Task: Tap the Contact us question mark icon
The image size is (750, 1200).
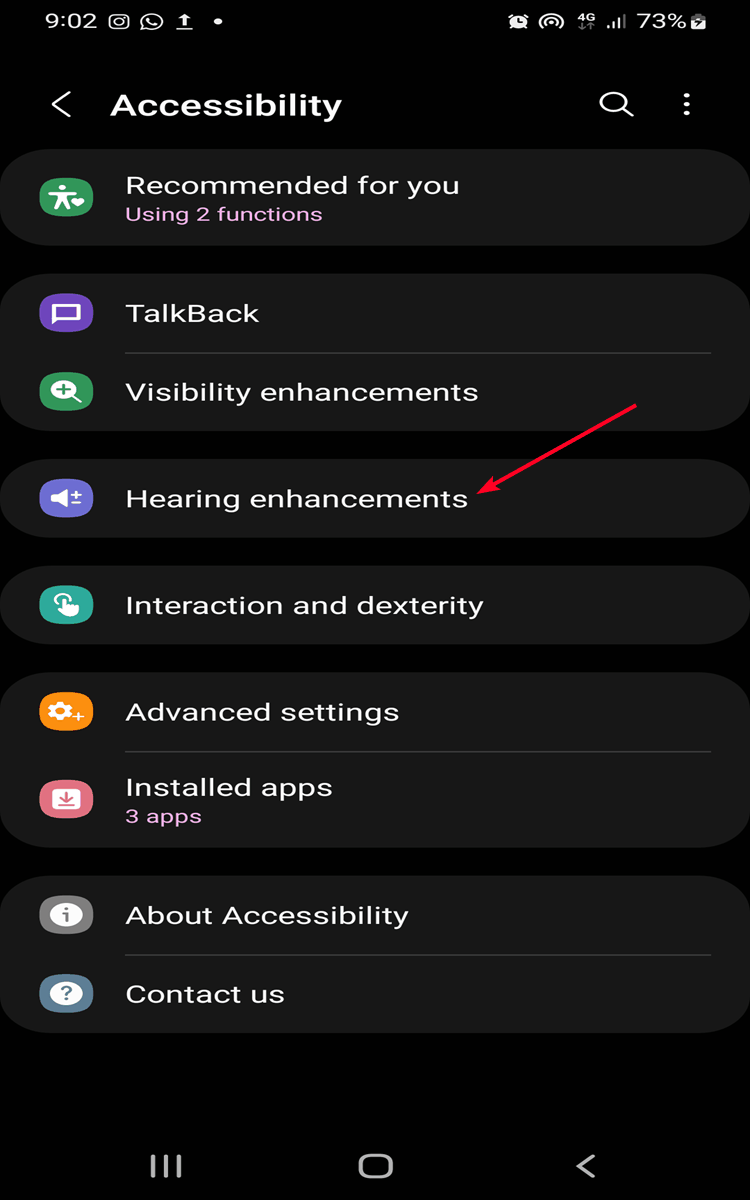Action: click(x=65, y=993)
